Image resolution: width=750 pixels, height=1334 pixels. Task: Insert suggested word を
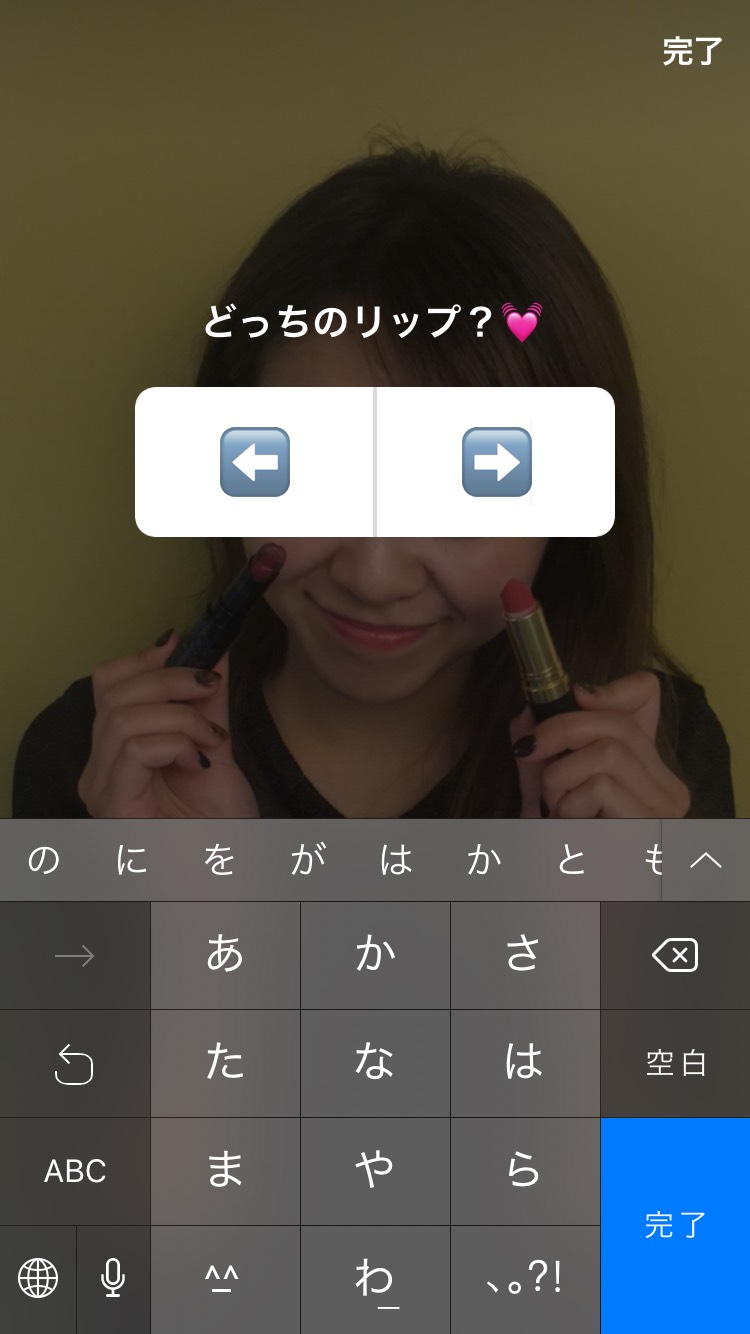(x=219, y=860)
